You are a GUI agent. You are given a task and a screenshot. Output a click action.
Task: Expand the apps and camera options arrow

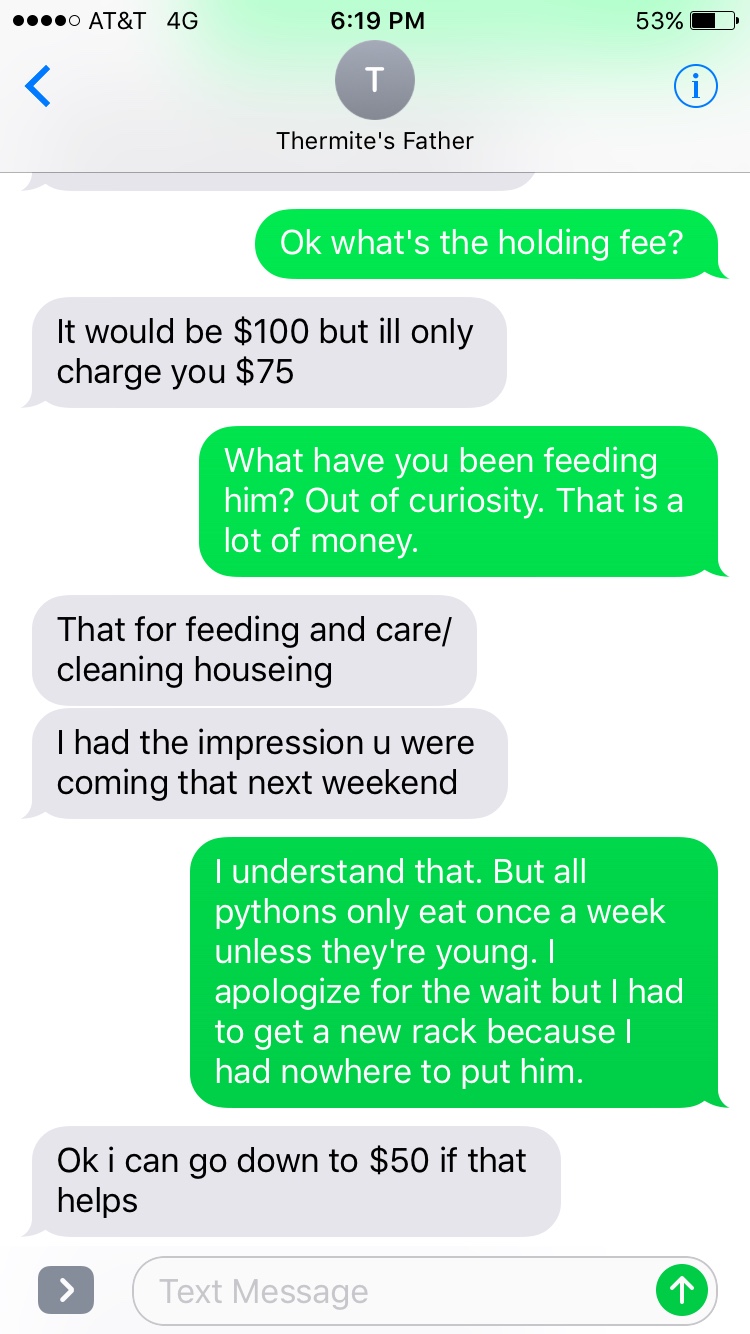tap(66, 1291)
